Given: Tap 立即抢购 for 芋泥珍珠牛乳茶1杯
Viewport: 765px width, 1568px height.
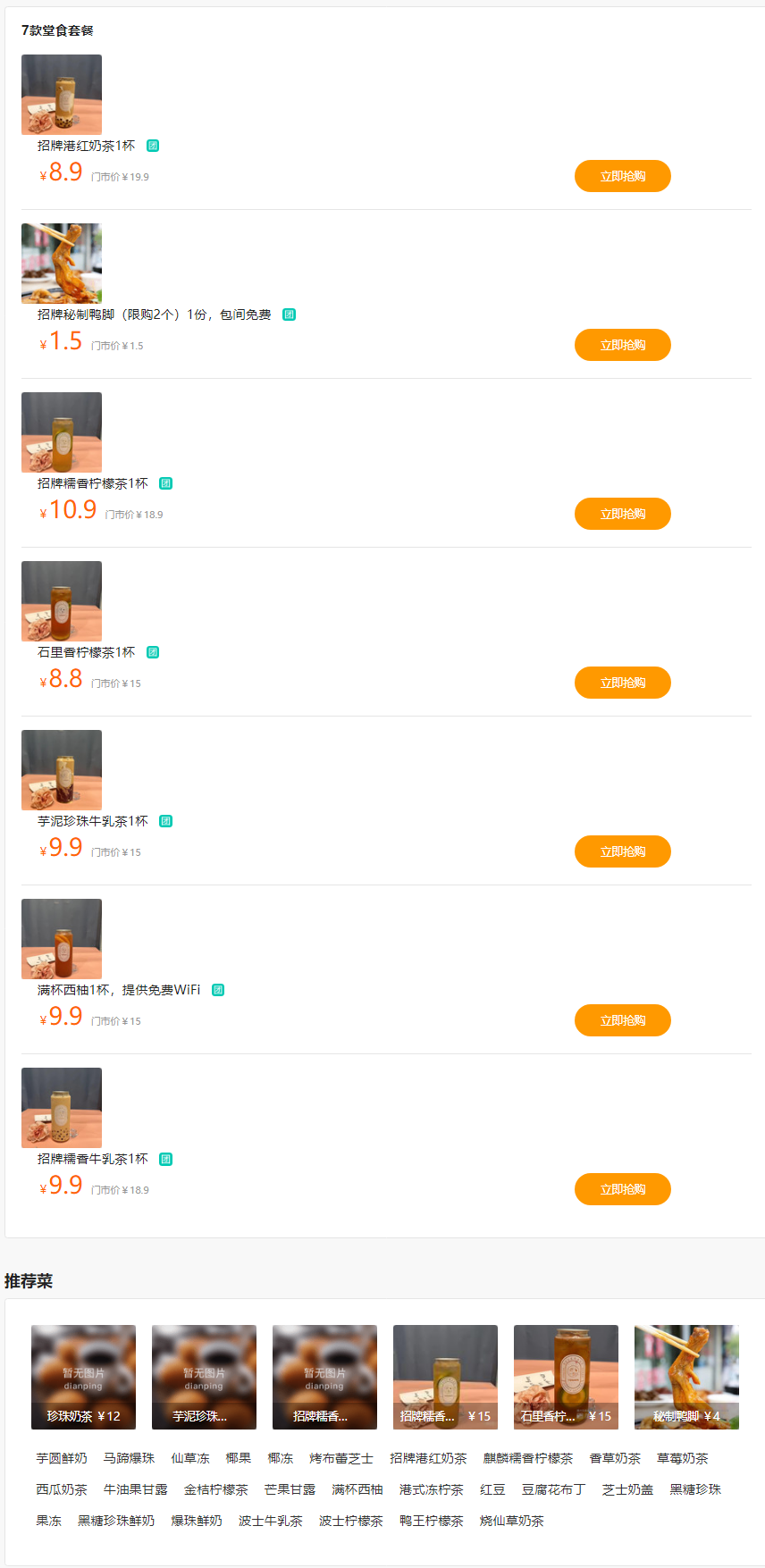Looking at the screenshot, I should click(622, 851).
